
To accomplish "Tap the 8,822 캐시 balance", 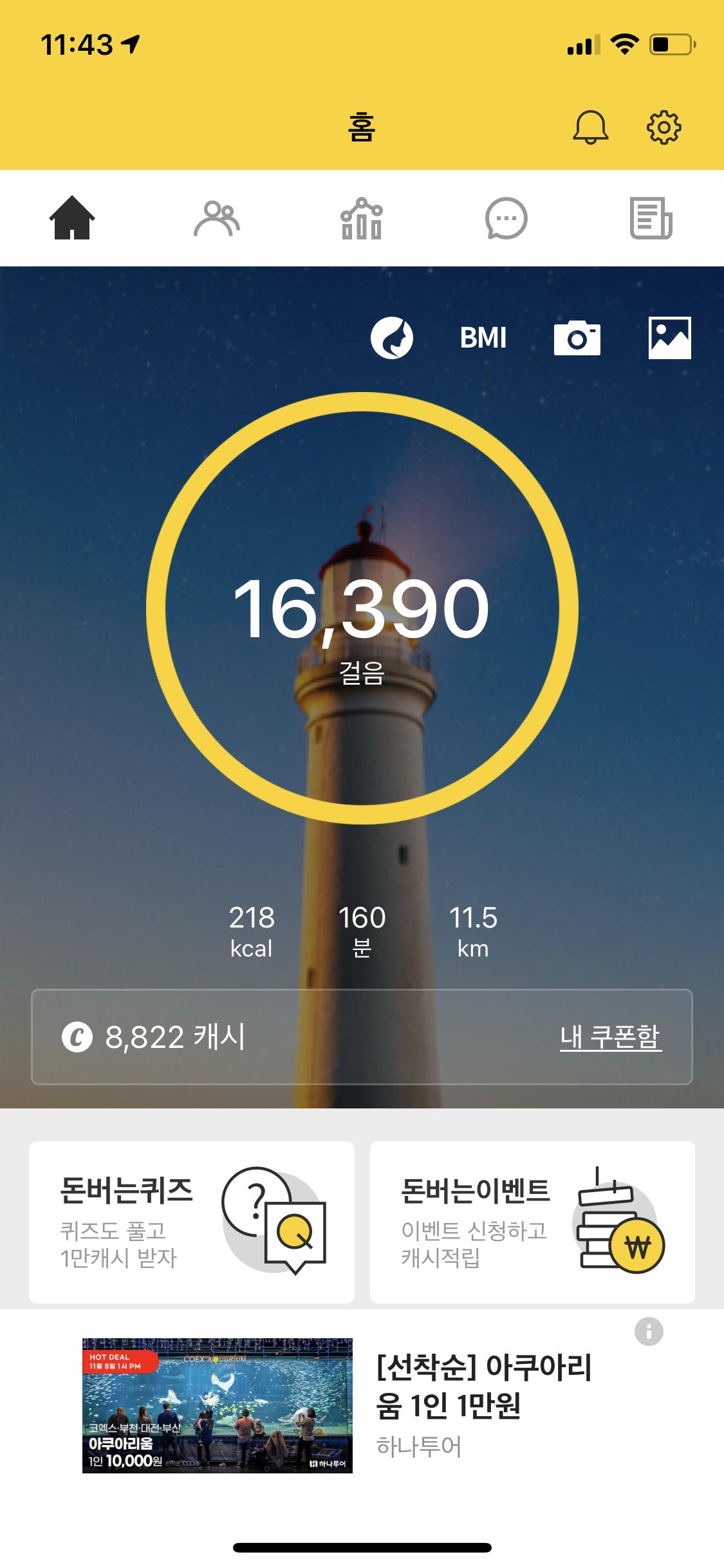I will [x=154, y=1037].
